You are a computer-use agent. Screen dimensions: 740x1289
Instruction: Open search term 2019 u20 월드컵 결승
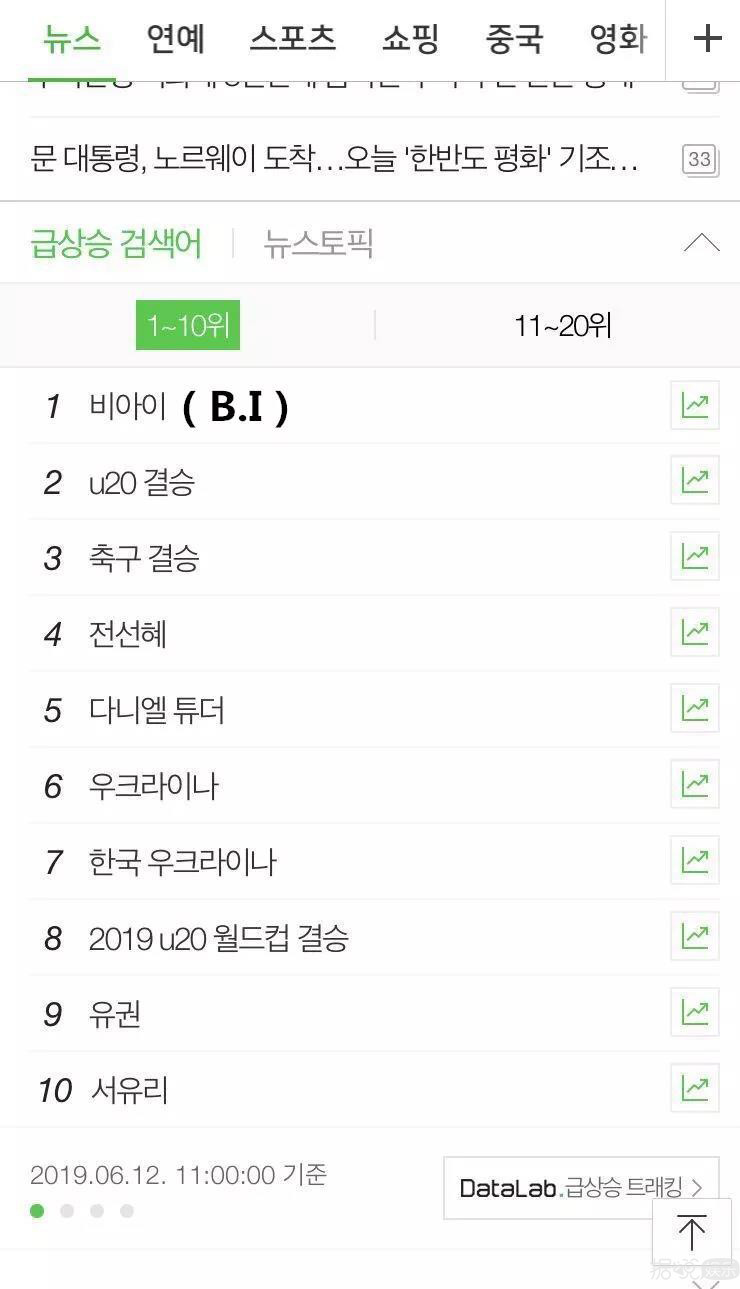point(218,938)
